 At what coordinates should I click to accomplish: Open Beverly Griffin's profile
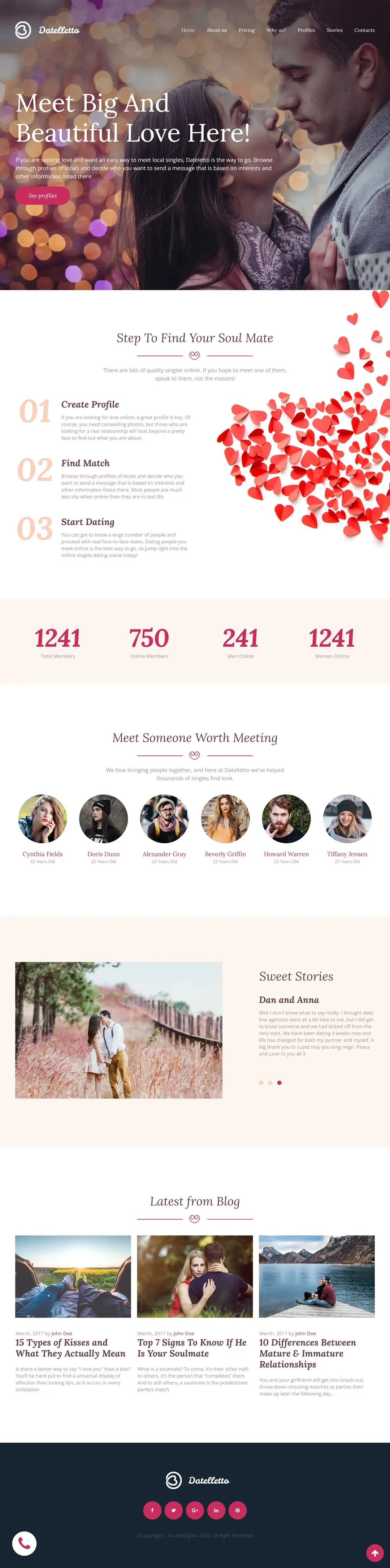point(225,818)
